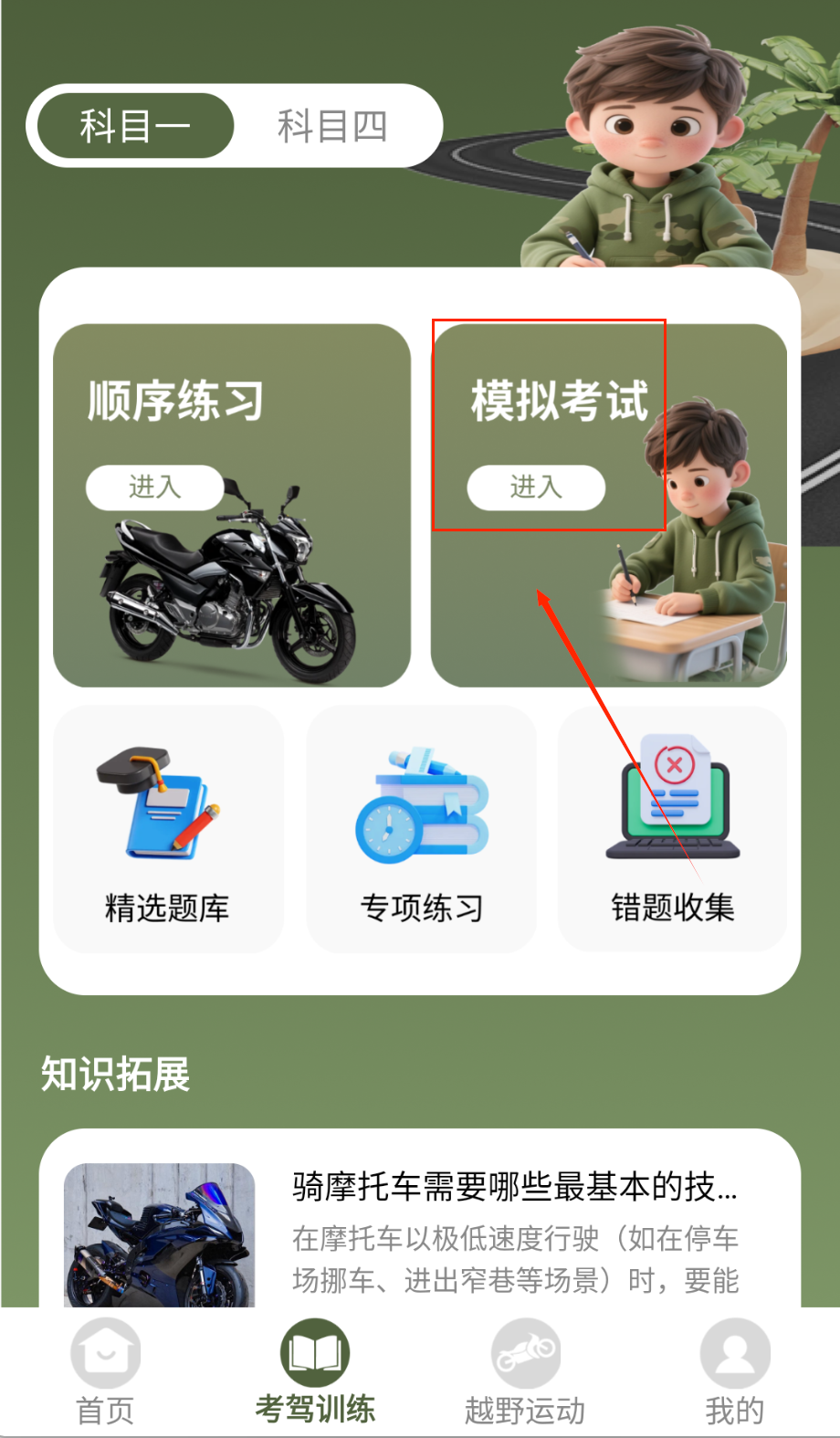Switch to the 科目四 segment

tap(332, 126)
